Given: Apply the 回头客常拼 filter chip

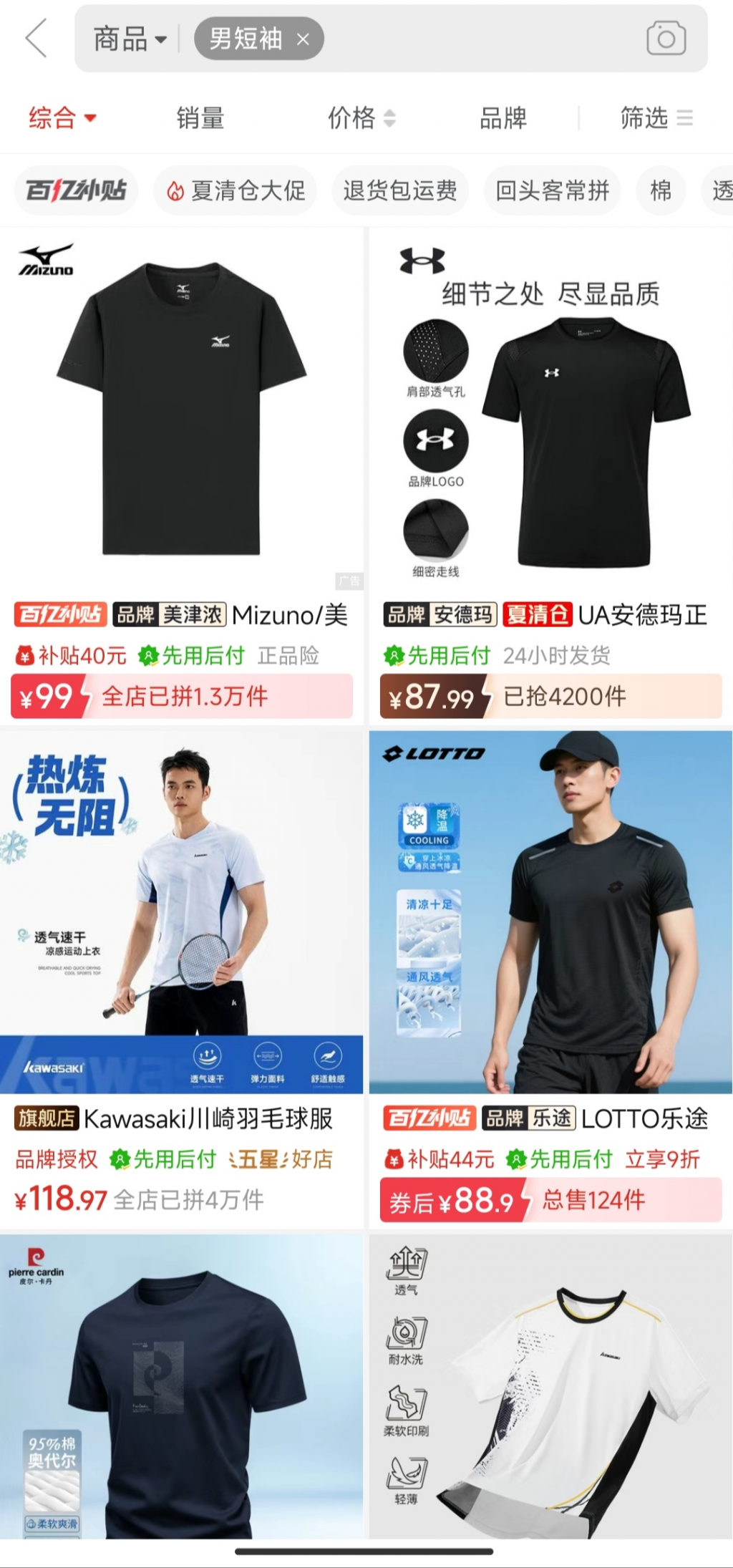Looking at the screenshot, I should [x=552, y=190].
